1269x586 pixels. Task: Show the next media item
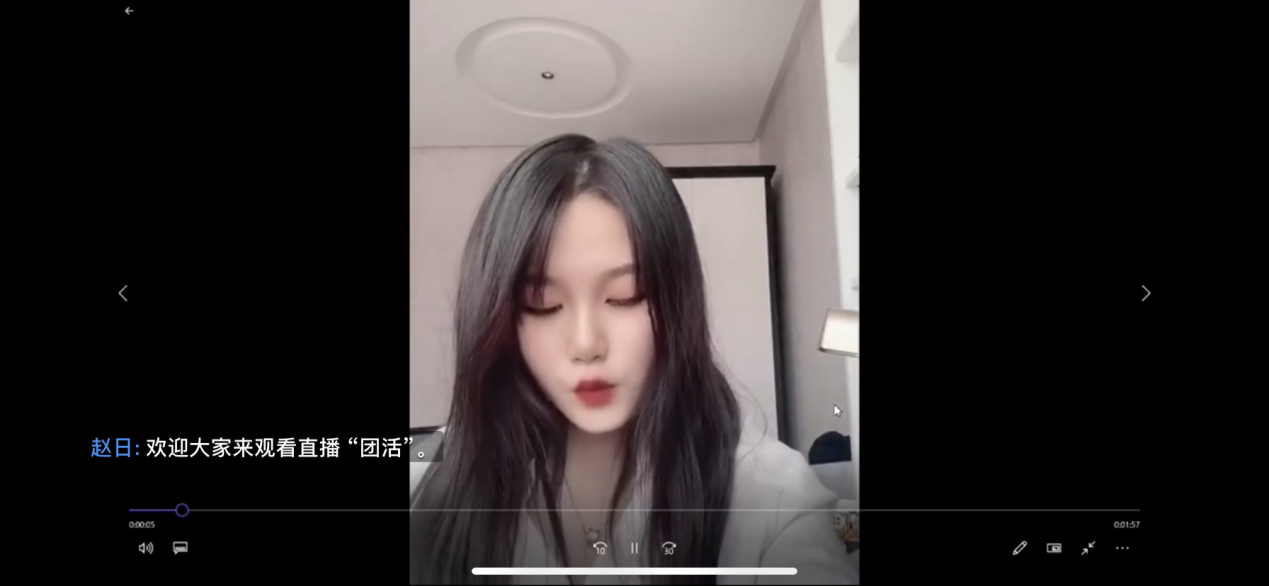pyautogui.click(x=1146, y=293)
